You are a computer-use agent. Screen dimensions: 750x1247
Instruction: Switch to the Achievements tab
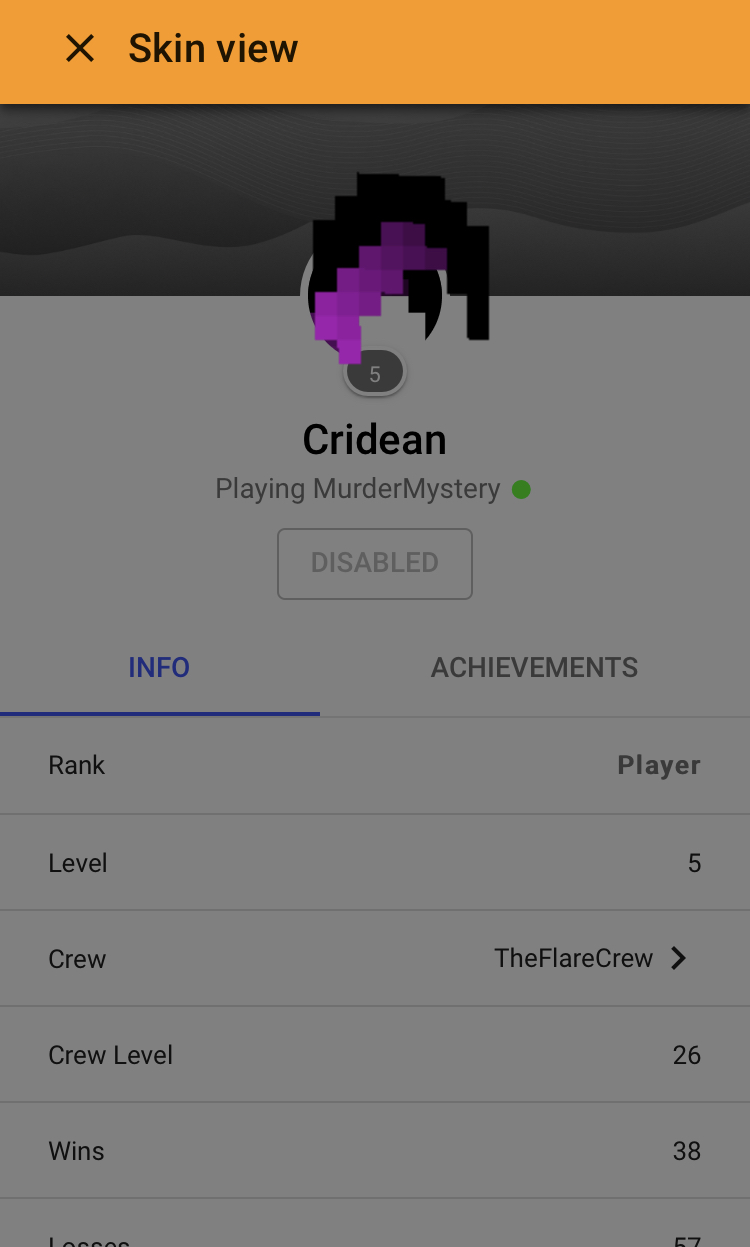535,668
